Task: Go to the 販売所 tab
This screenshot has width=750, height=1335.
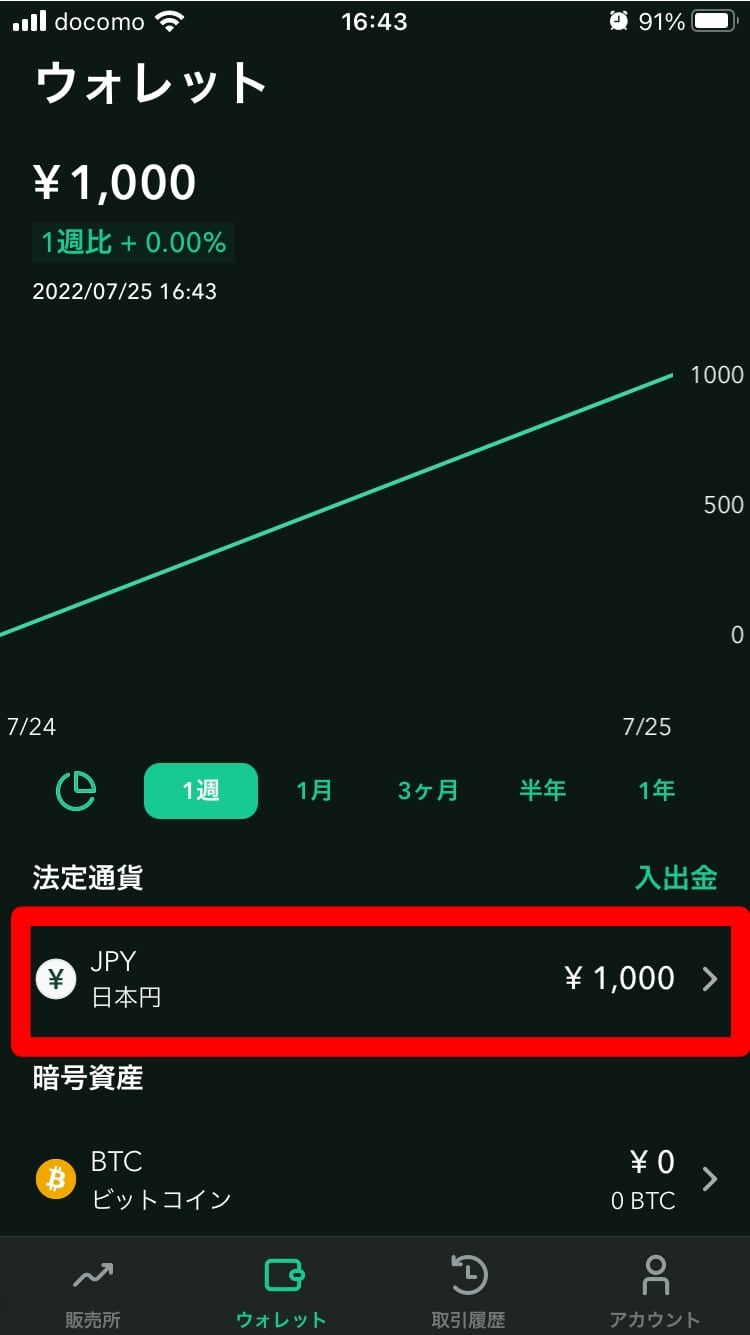Action: click(x=93, y=1291)
